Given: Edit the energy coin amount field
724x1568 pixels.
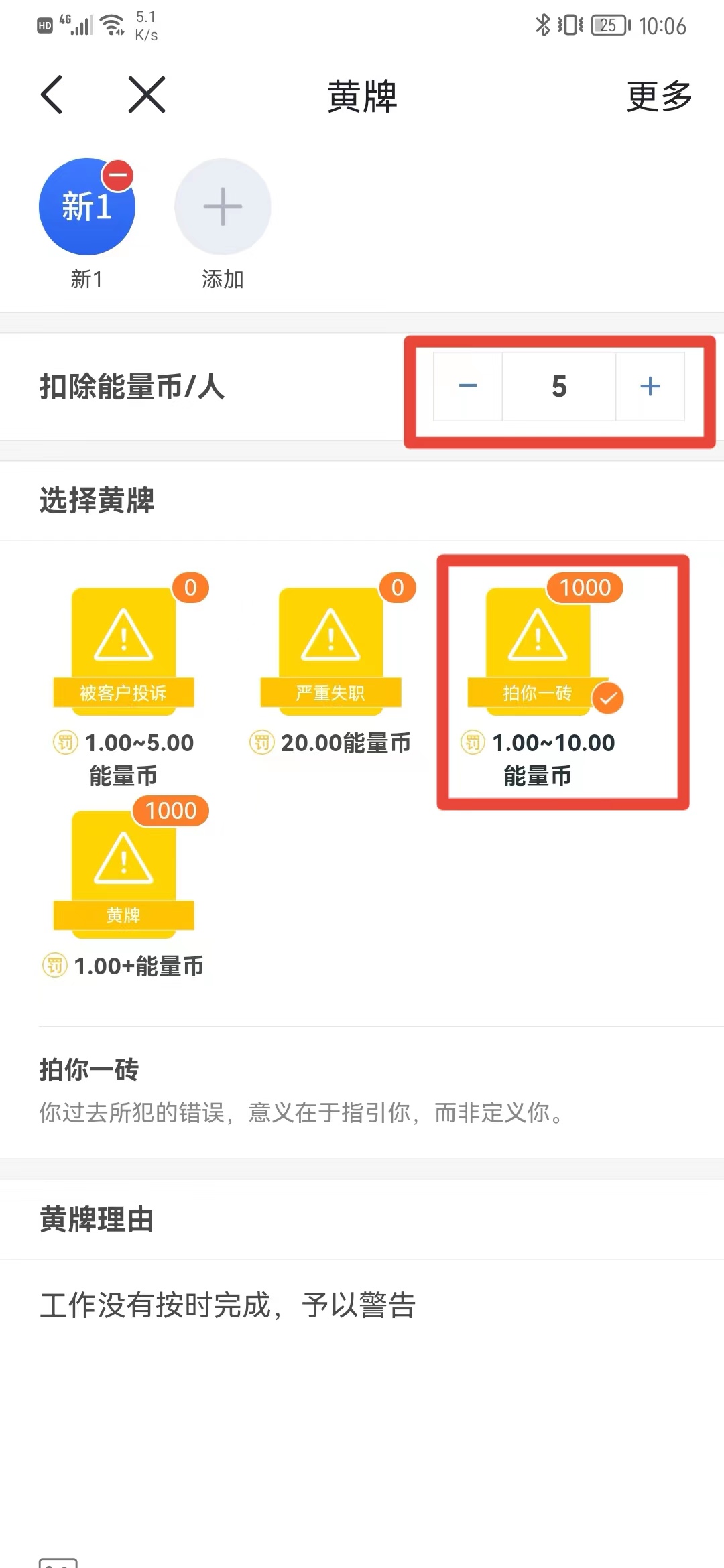Looking at the screenshot, I should click(x=559, y=387).
